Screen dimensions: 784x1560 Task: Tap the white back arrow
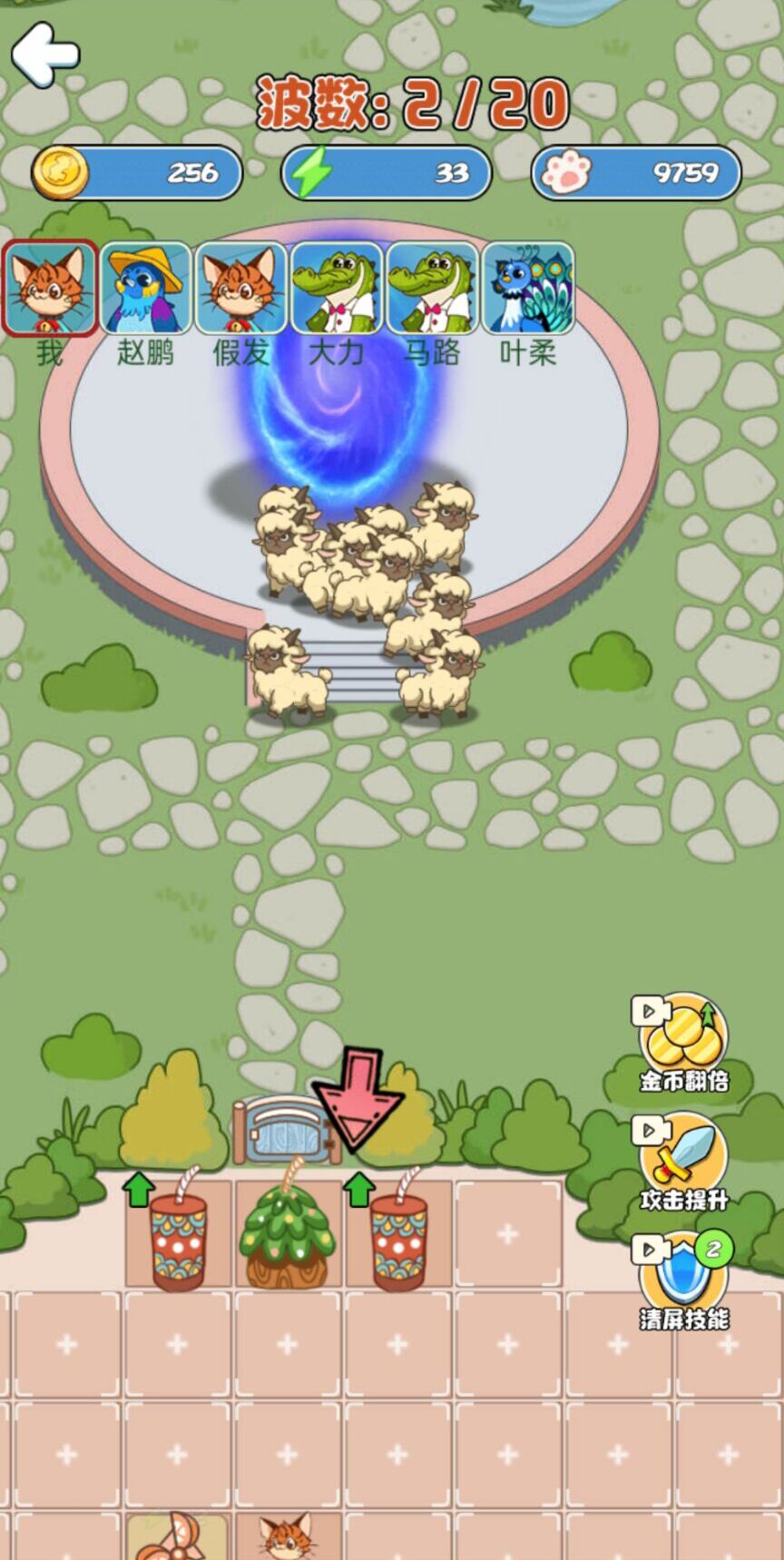[x=45, y=54]
